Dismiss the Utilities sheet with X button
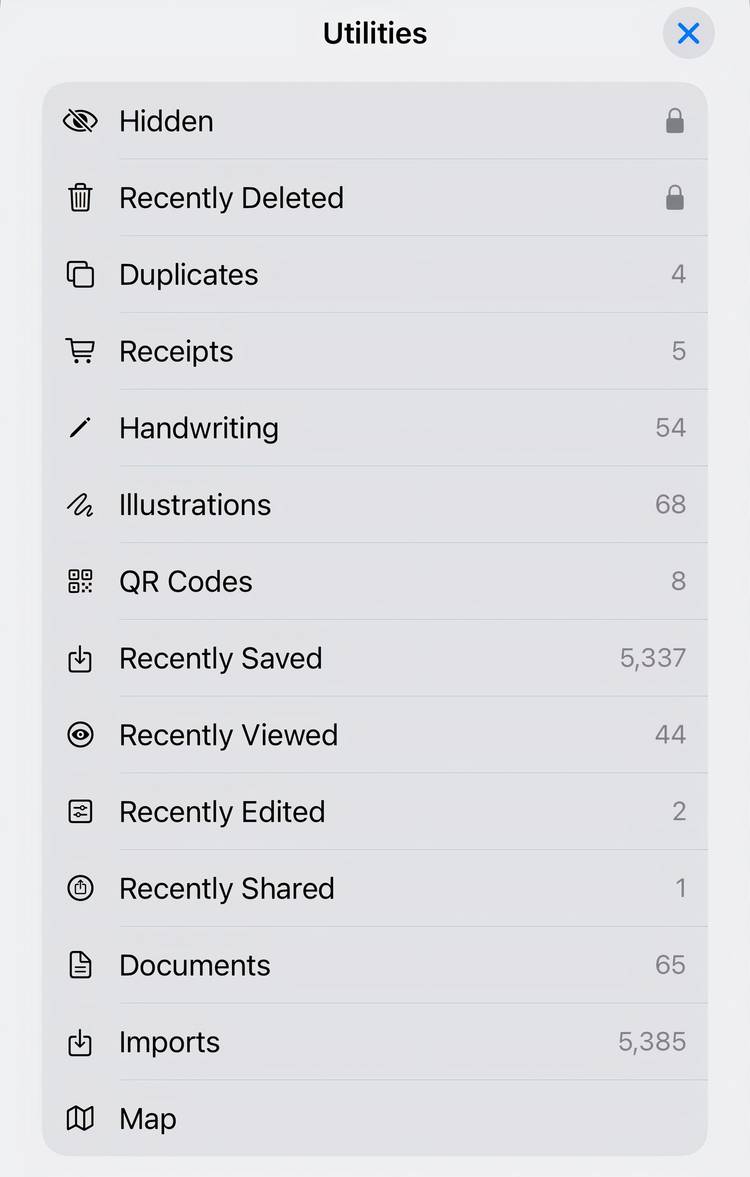The image size is (750, 1177). point(688,33)
